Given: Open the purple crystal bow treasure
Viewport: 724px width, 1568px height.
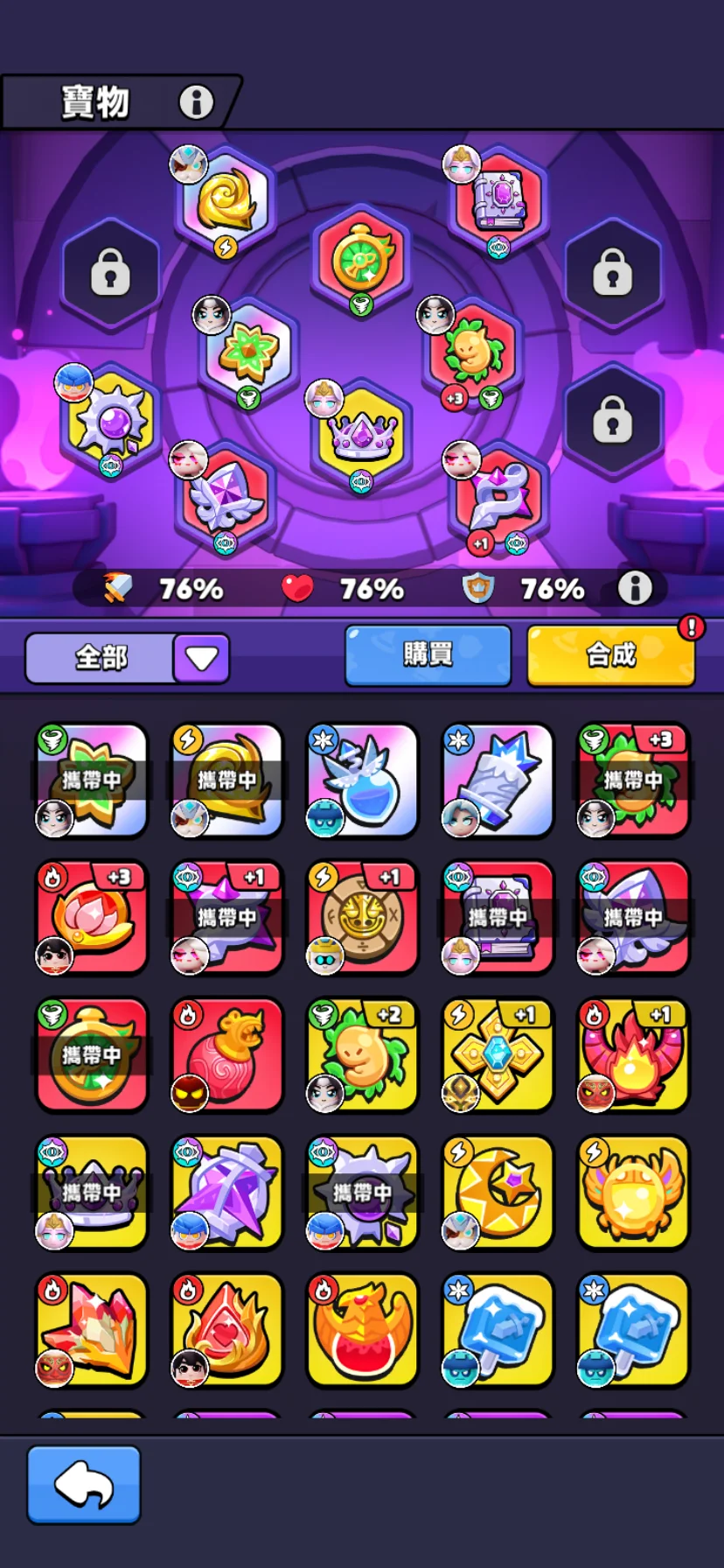Looking at the screenshot, I should [226, 1192].
